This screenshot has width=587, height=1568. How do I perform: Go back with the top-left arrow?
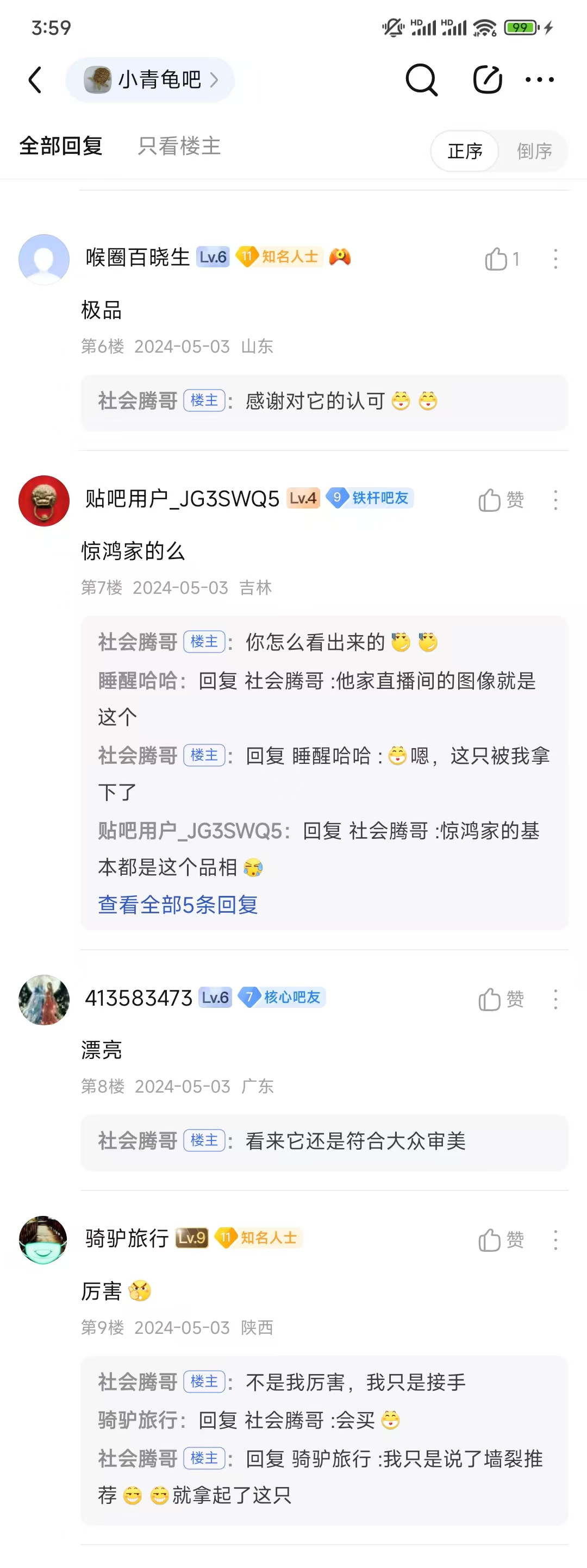click(x=35, y=80)
